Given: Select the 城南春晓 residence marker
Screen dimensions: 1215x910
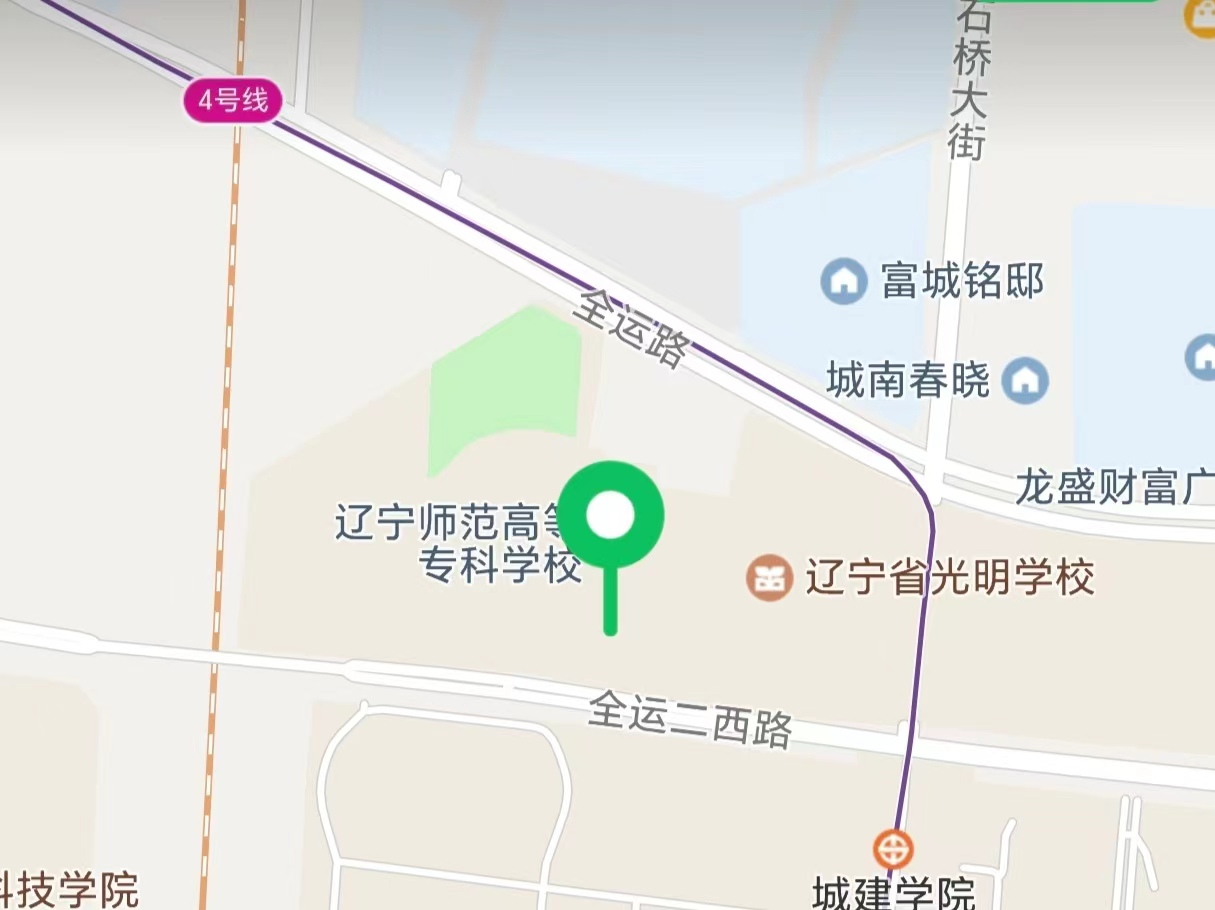Looking at the screenshot, I should pyautogui.click(x=1025, y=381).
